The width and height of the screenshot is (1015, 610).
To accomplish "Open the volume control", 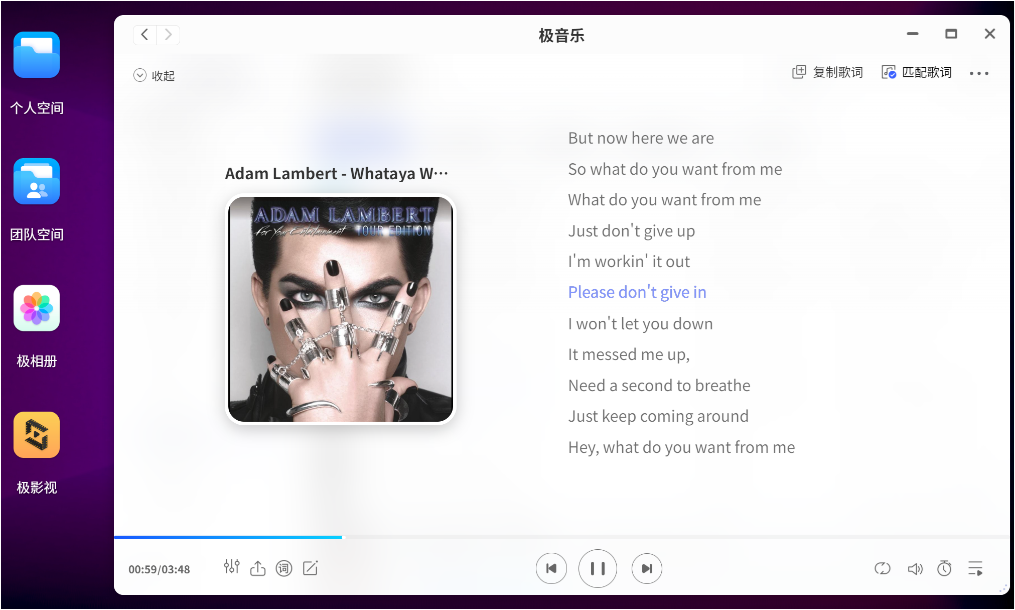I will pos(914,568).
